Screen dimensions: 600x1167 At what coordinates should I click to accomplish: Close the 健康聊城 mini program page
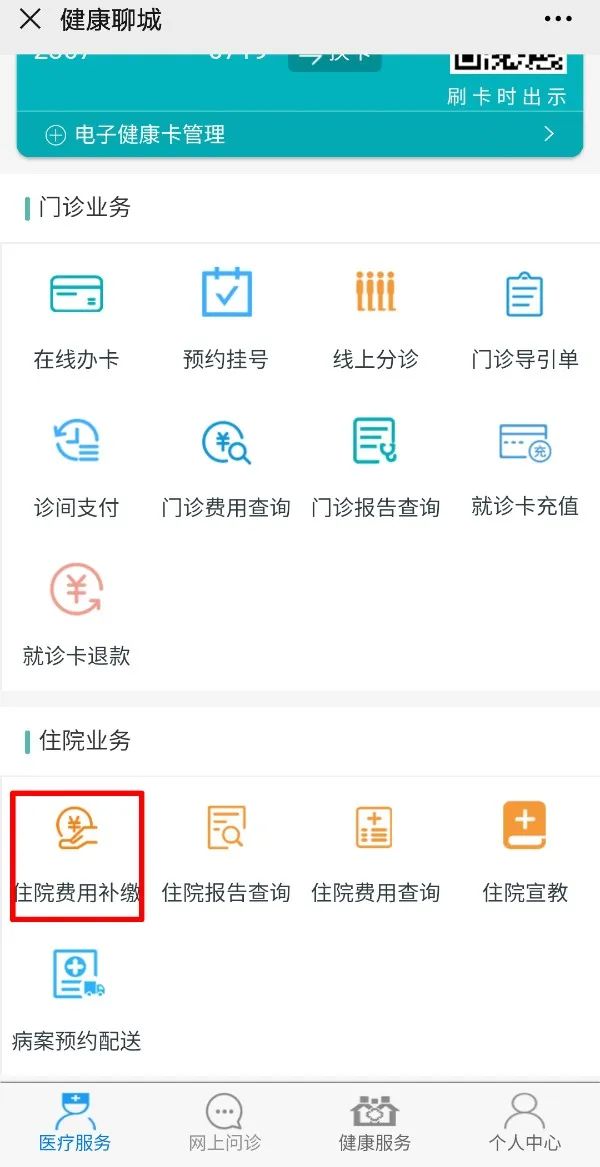pyautogui.click(x=30, y=20)
